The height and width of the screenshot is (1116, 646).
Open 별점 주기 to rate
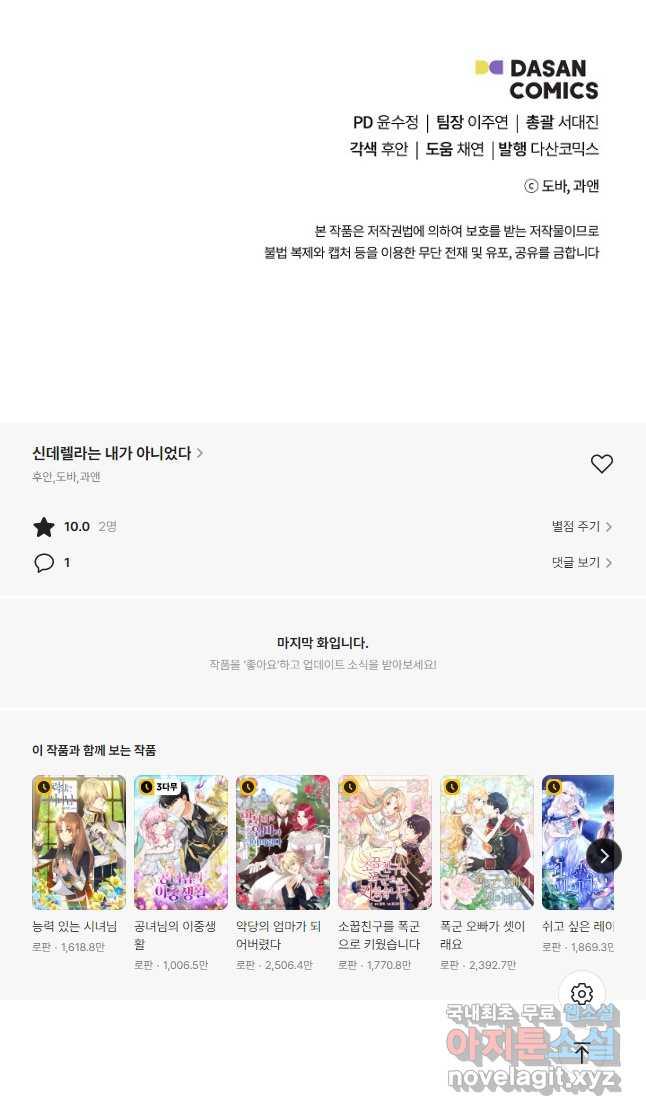point(581,527)
